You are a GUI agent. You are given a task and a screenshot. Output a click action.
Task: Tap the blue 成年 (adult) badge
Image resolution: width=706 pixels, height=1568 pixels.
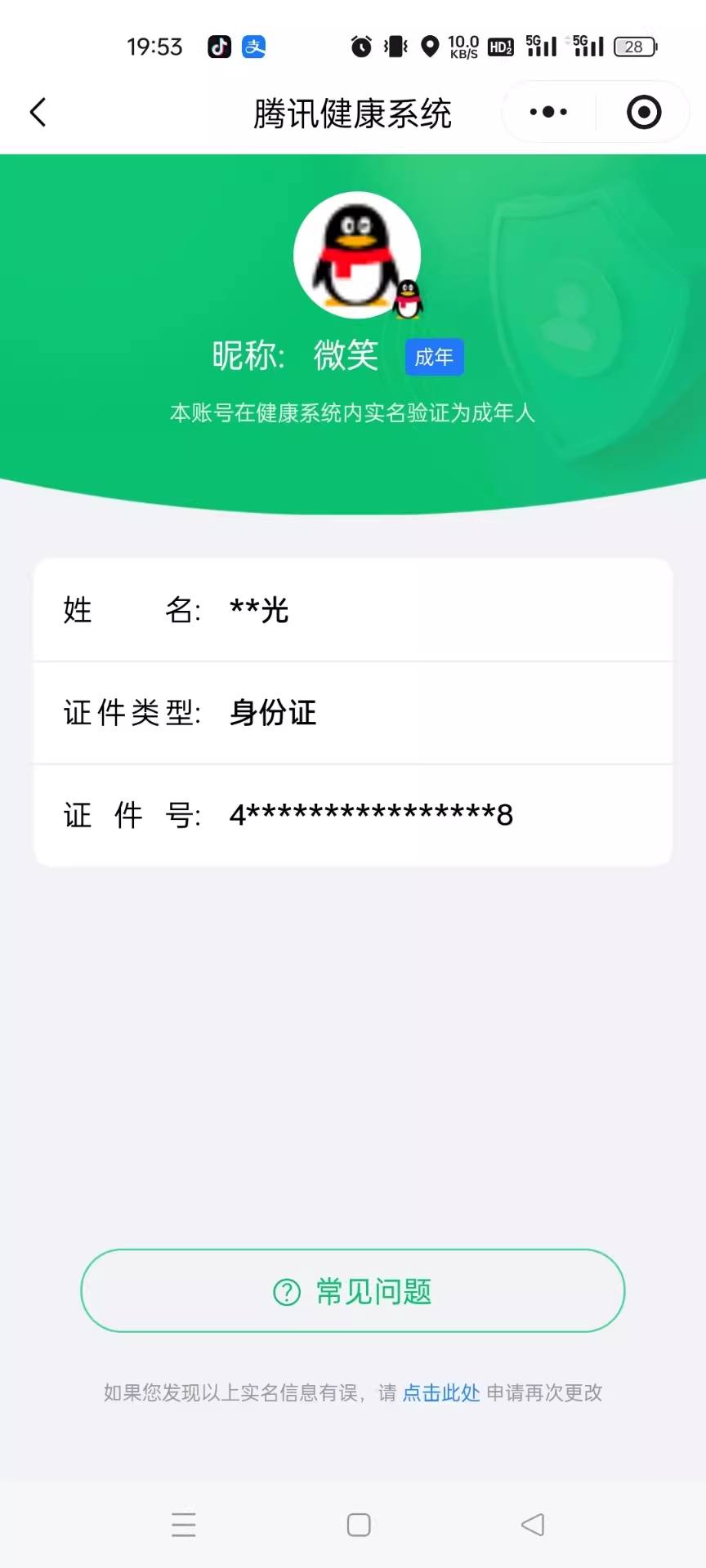434,357
